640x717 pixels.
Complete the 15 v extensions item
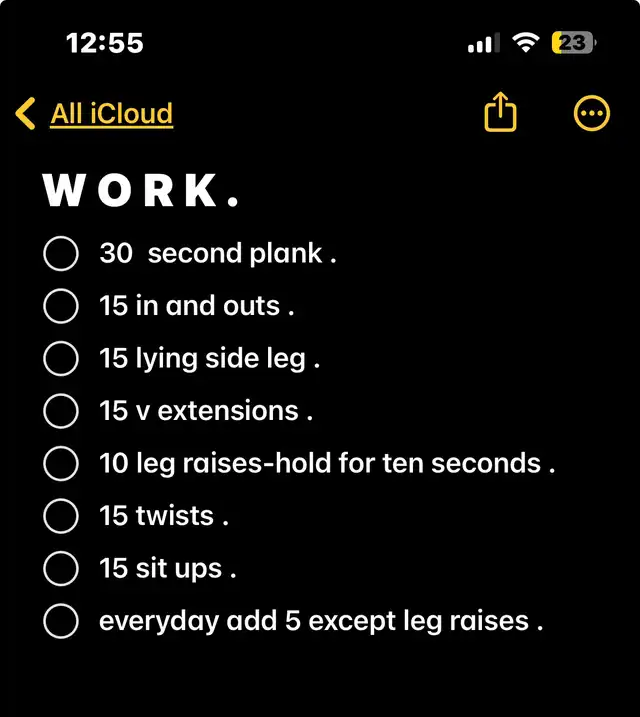tap(61, 411)
